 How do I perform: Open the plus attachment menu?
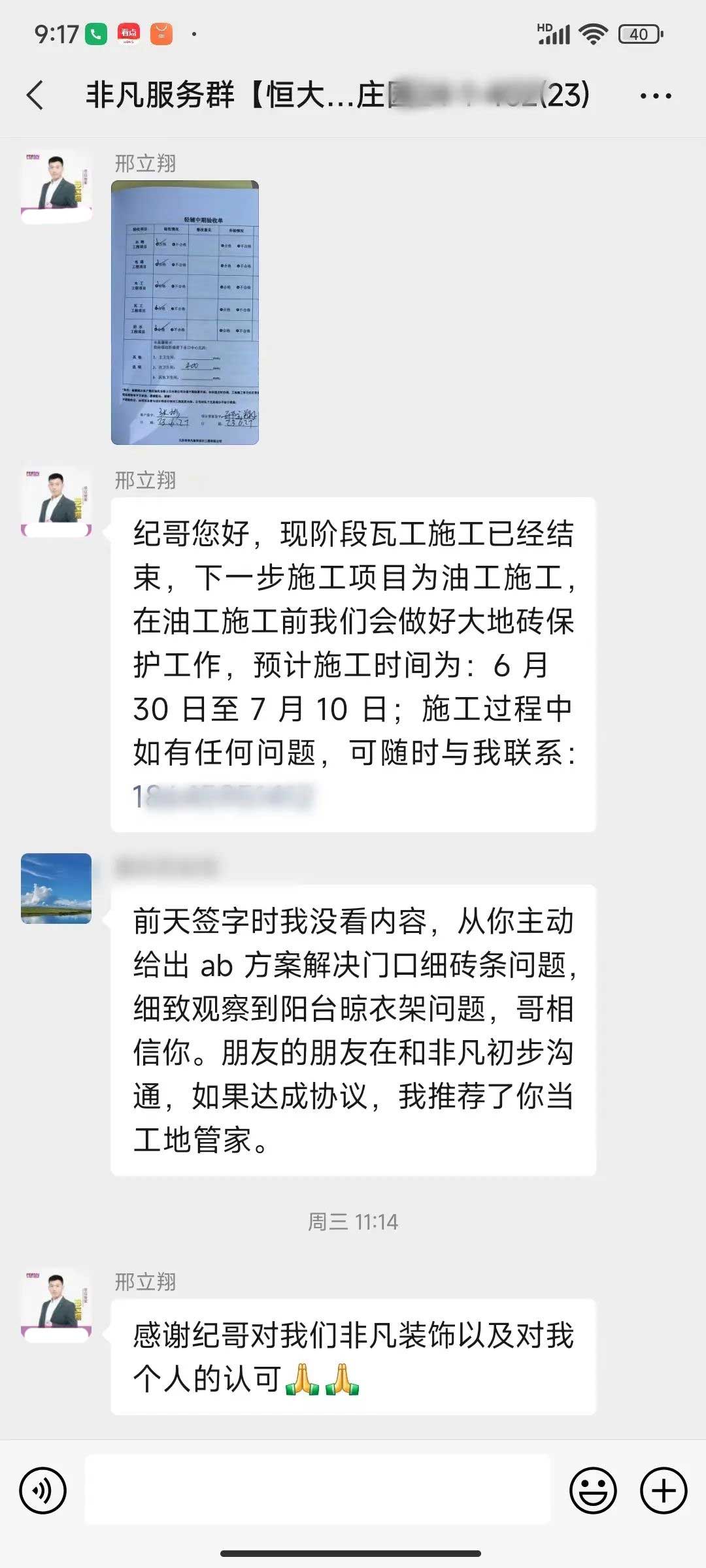click(664, 1491)
